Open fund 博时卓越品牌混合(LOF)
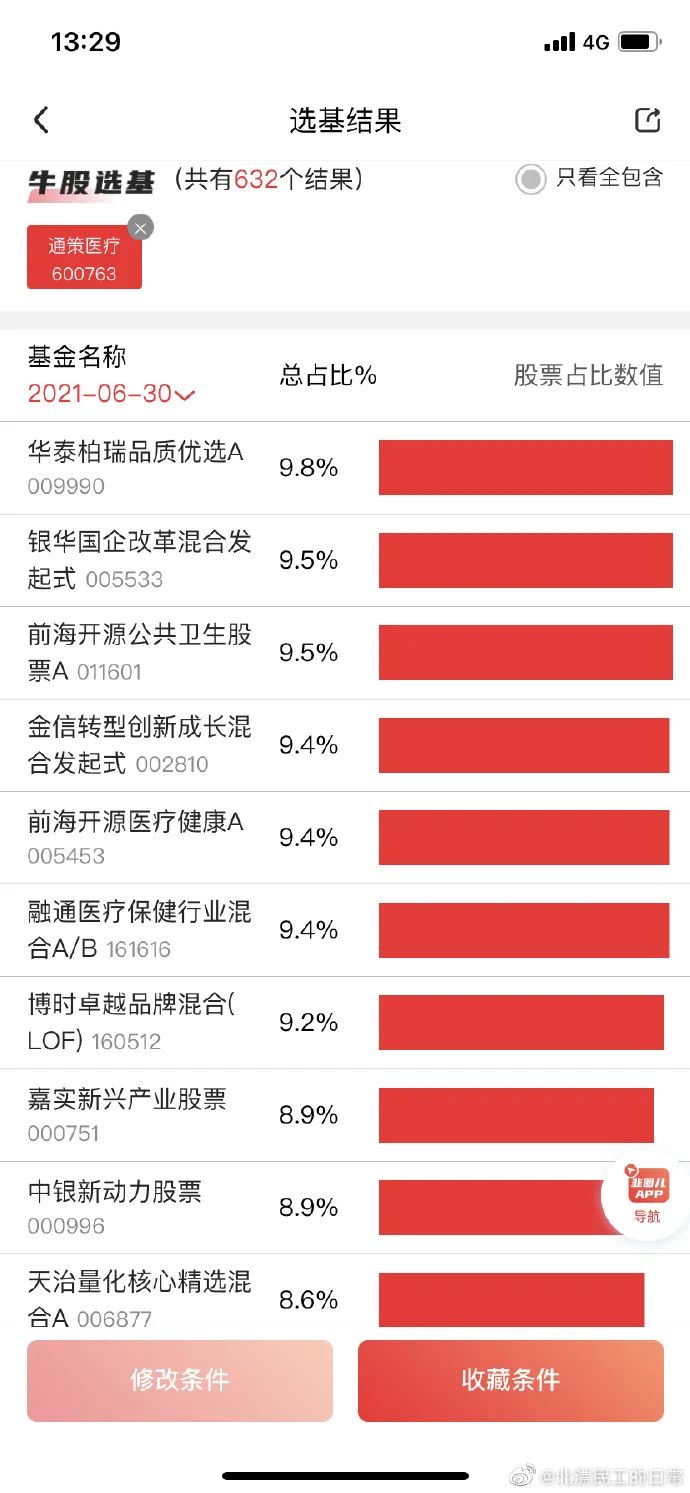Viewport: 690px width, 1493px height. point(345,1022)
